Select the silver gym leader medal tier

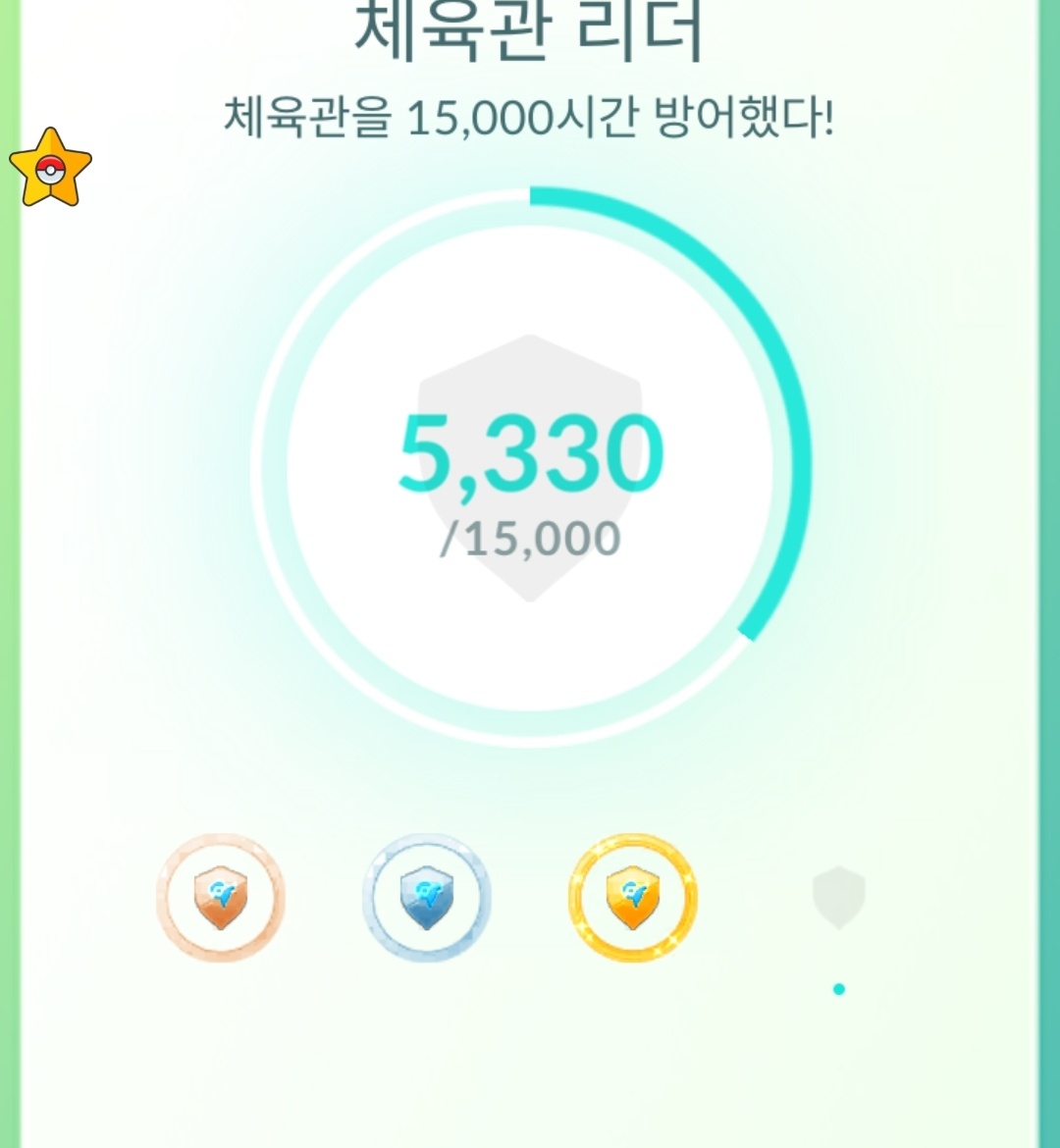click(x=426, y=897)
